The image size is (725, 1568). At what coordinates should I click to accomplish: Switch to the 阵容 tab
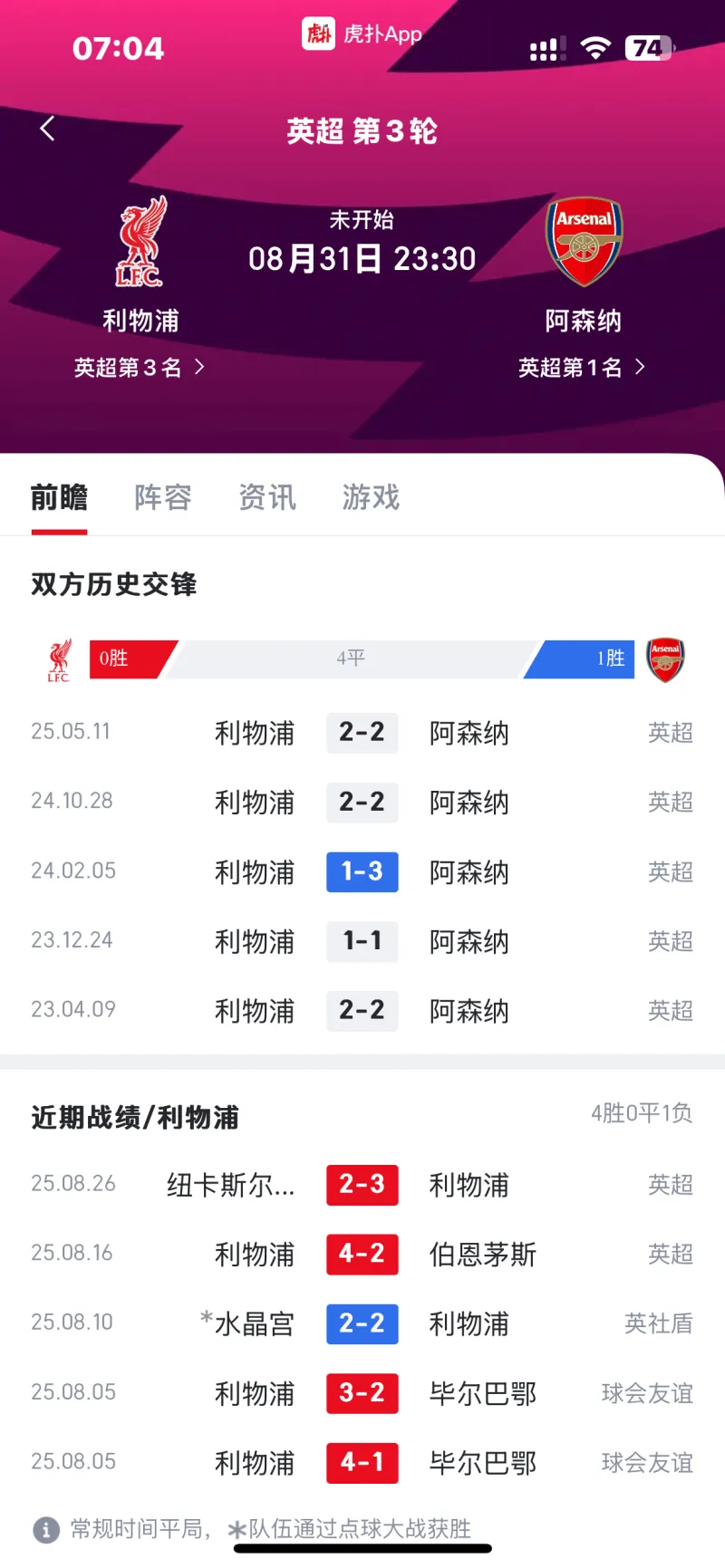pos(162,497)
